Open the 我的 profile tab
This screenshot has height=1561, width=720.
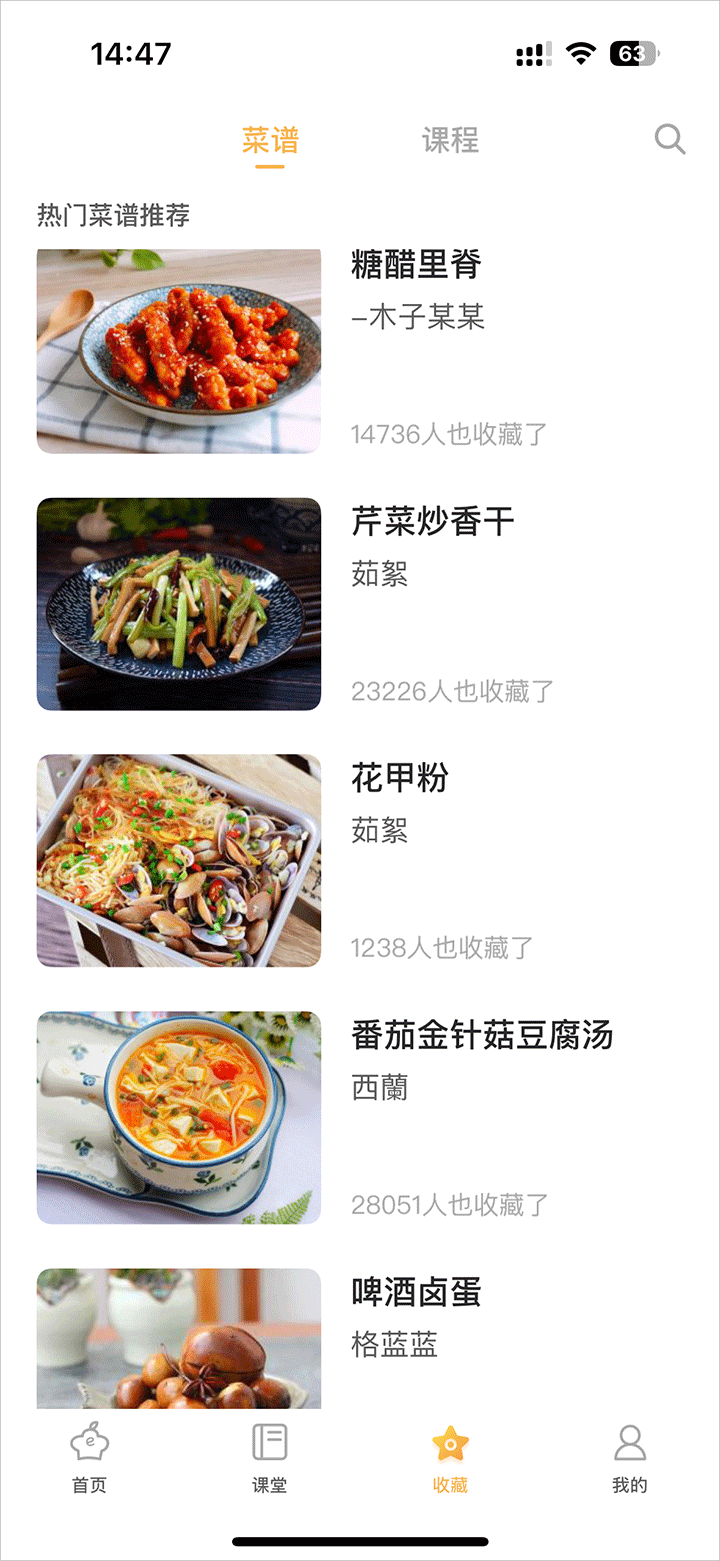pyautogui.click(x=630, y=1458)
